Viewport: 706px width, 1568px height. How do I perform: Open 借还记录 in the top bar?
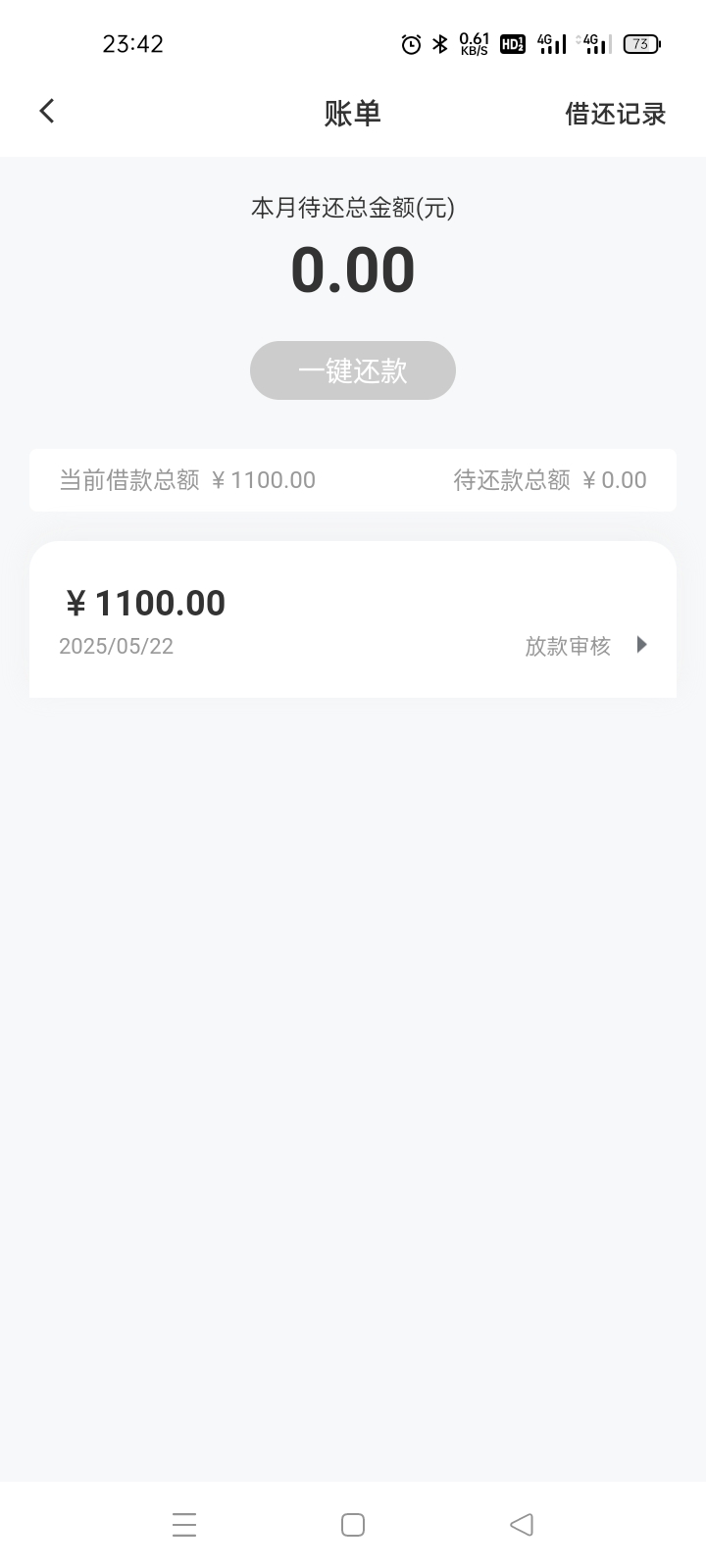615,114
